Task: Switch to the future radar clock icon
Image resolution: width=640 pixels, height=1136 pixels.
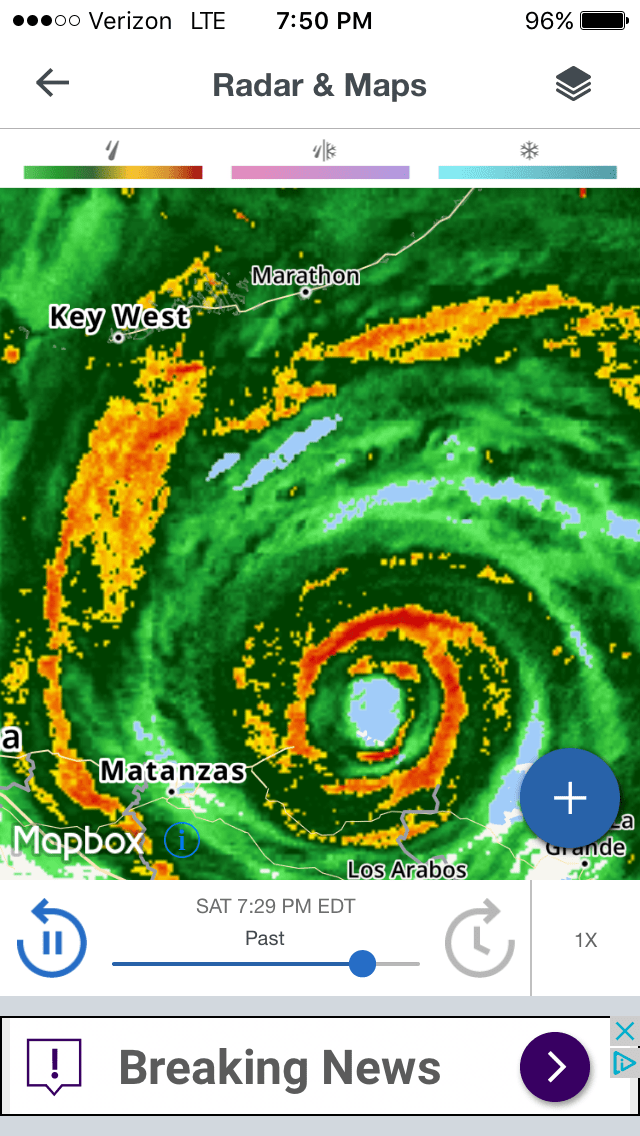Action: pyautogui.click(x=480, y=940)
